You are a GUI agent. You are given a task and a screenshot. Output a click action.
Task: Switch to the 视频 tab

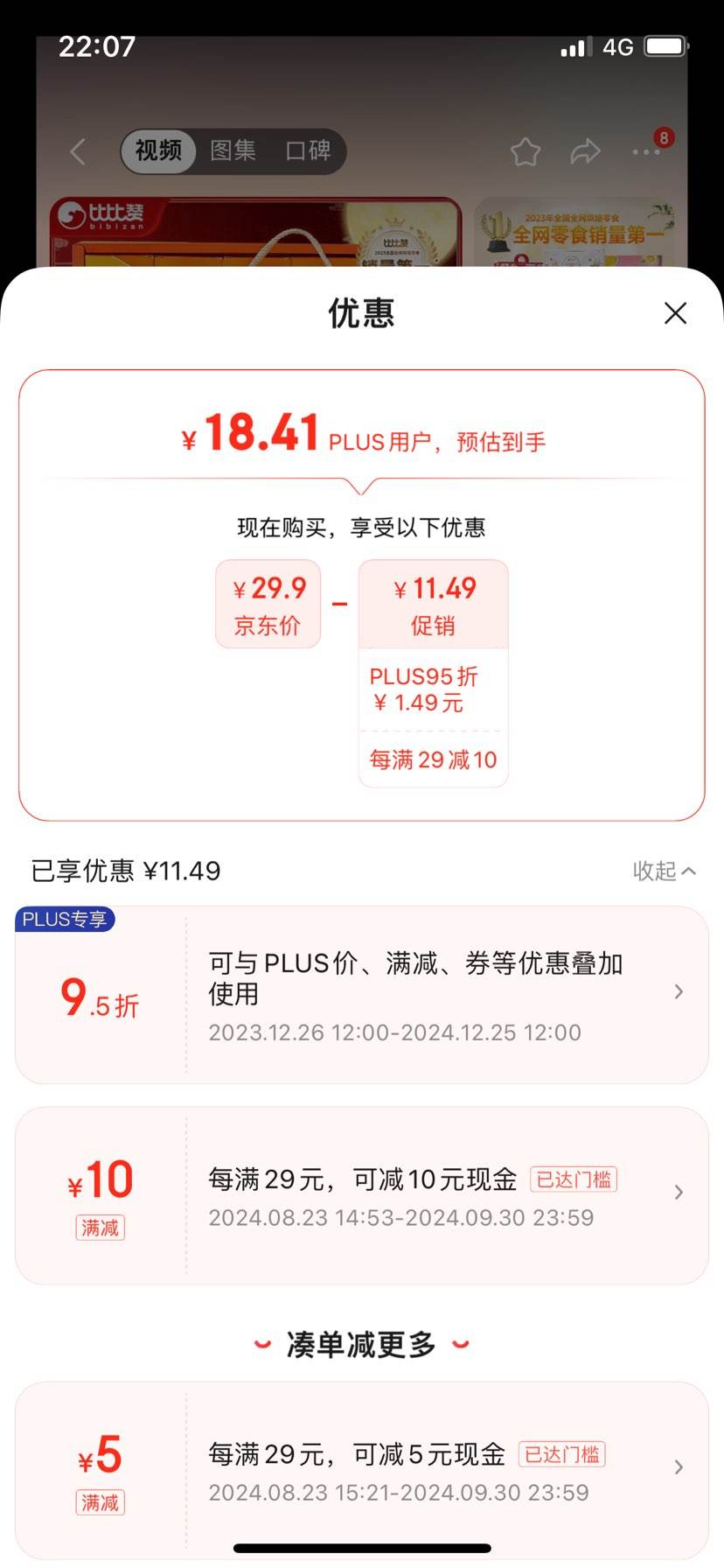pyautogui.click(x=158, y=151)
